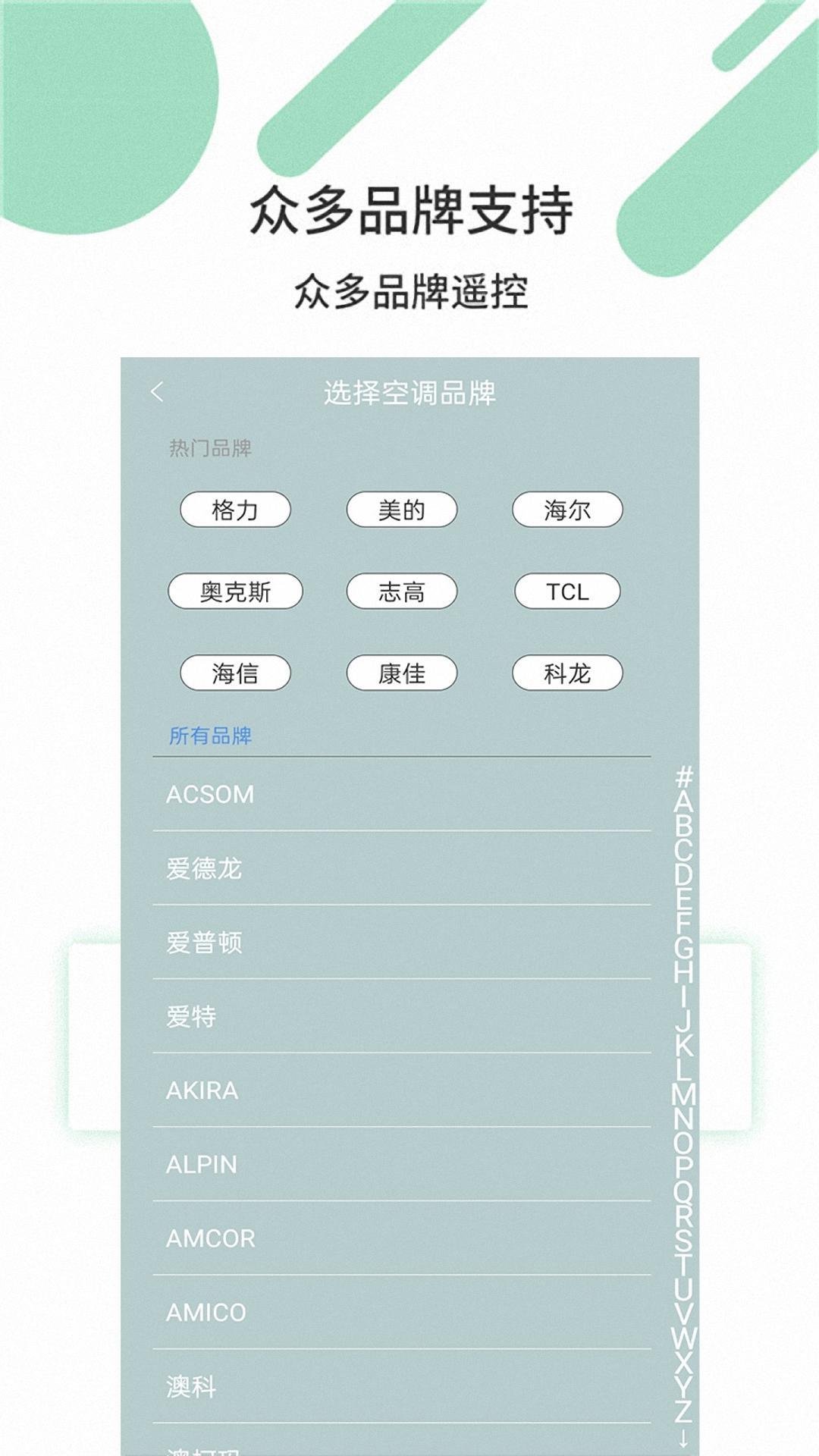Select the 志高 brand
This screenshot has height=1456, width=819.
403,591
